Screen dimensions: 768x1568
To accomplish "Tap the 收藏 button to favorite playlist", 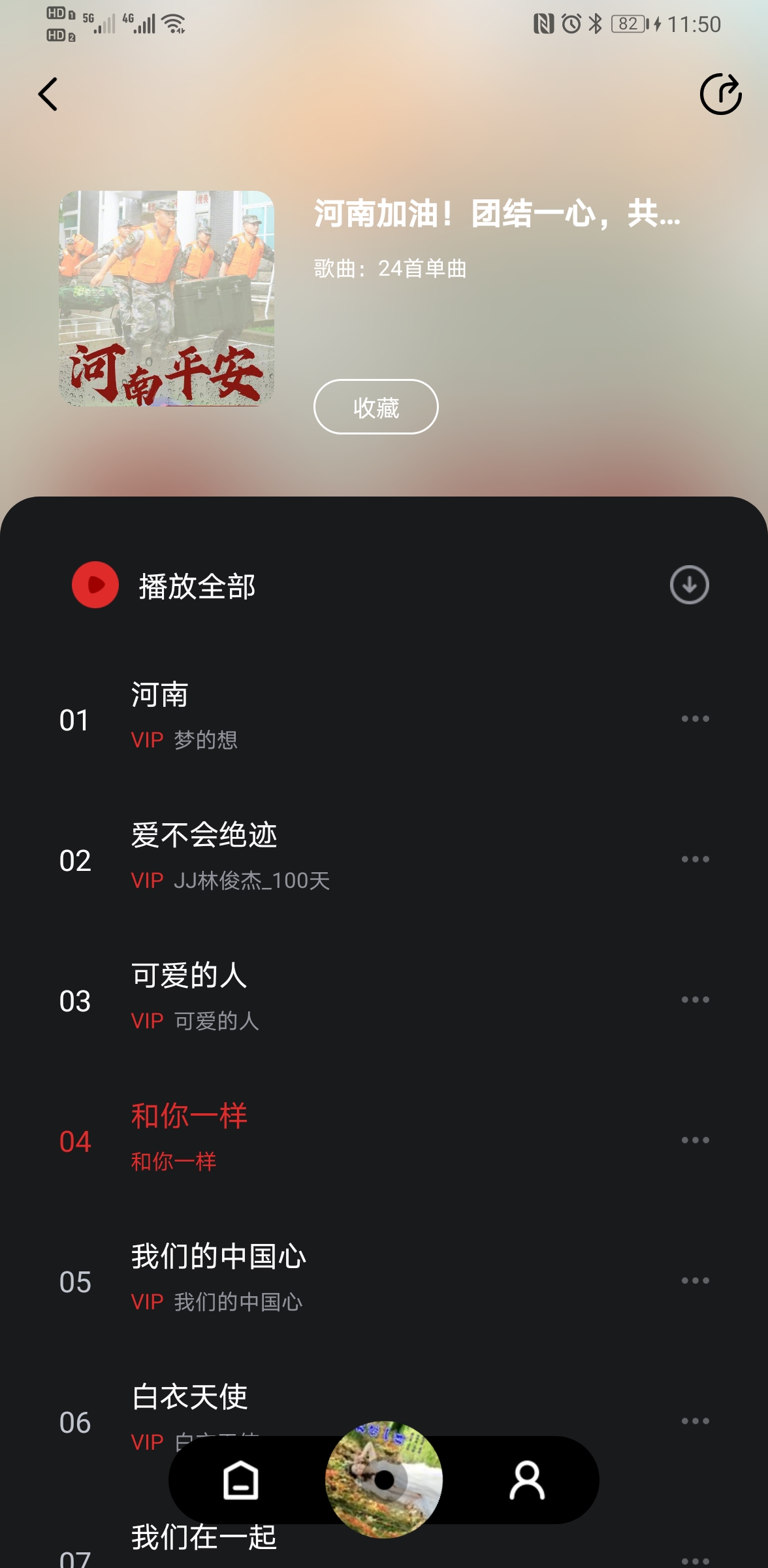I will click(376, 406).
